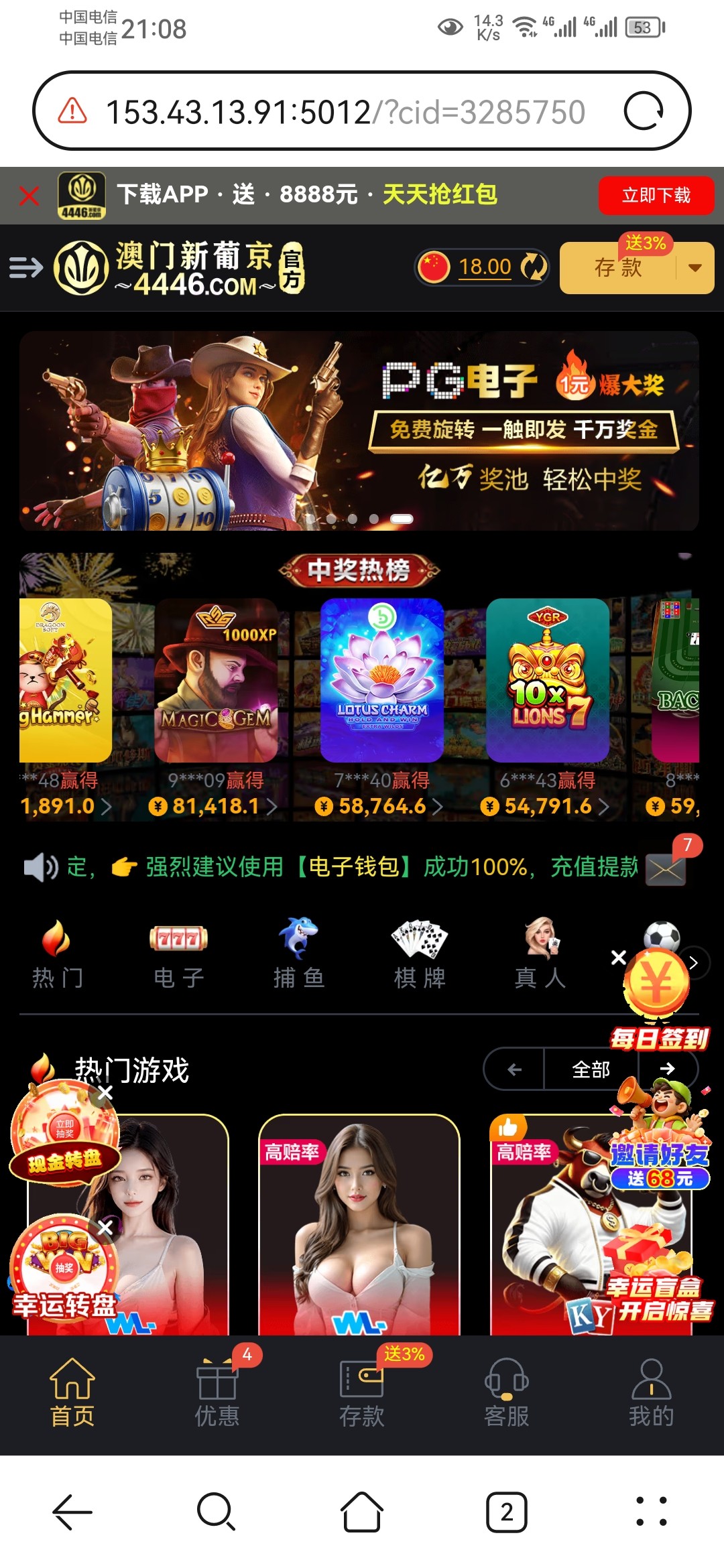Image resolution: width=724 pixels, height=1568 pixels.
Task: Go back using the browser back arrow
Action: tap(72, 1512)
